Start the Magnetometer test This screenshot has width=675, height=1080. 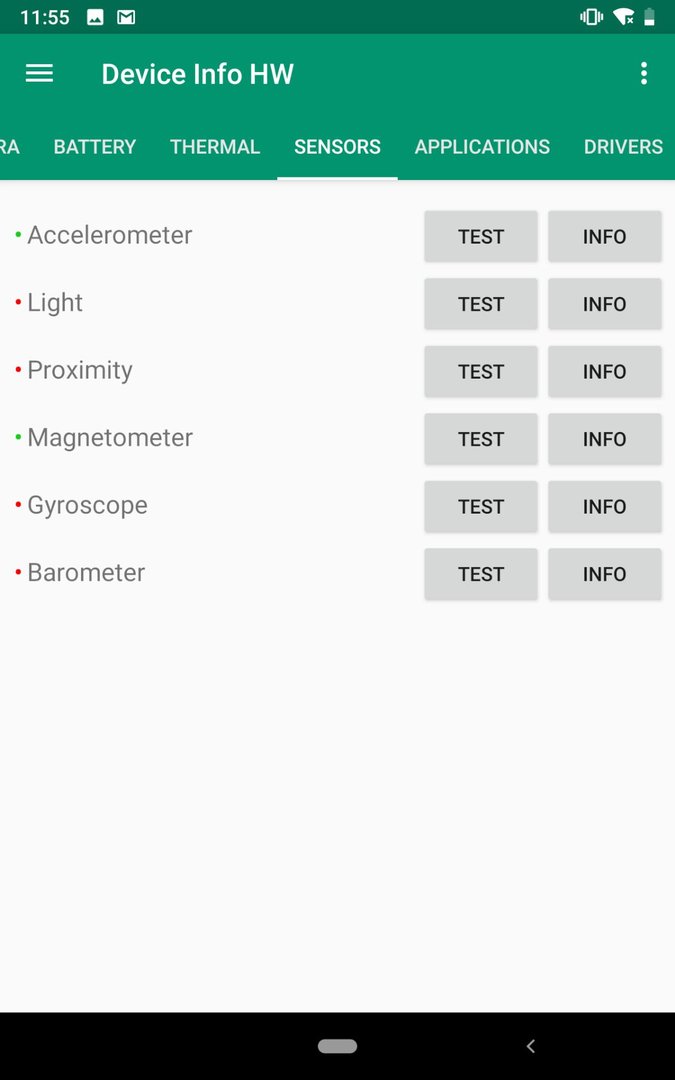481,439
